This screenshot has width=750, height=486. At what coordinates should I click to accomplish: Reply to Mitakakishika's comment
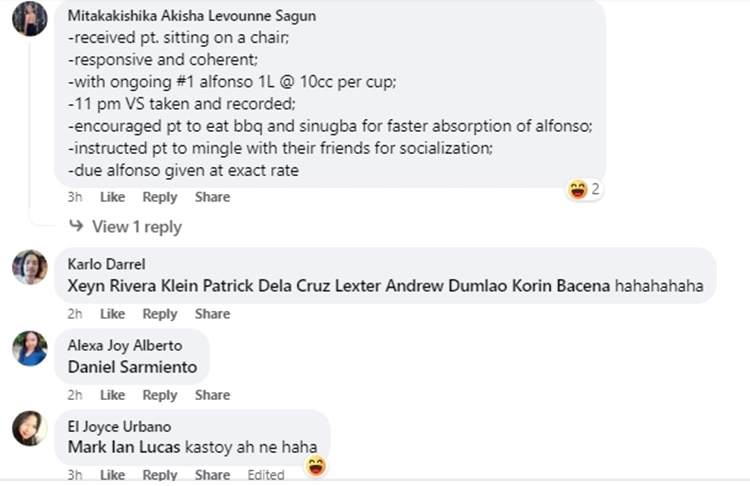[160, 197]
